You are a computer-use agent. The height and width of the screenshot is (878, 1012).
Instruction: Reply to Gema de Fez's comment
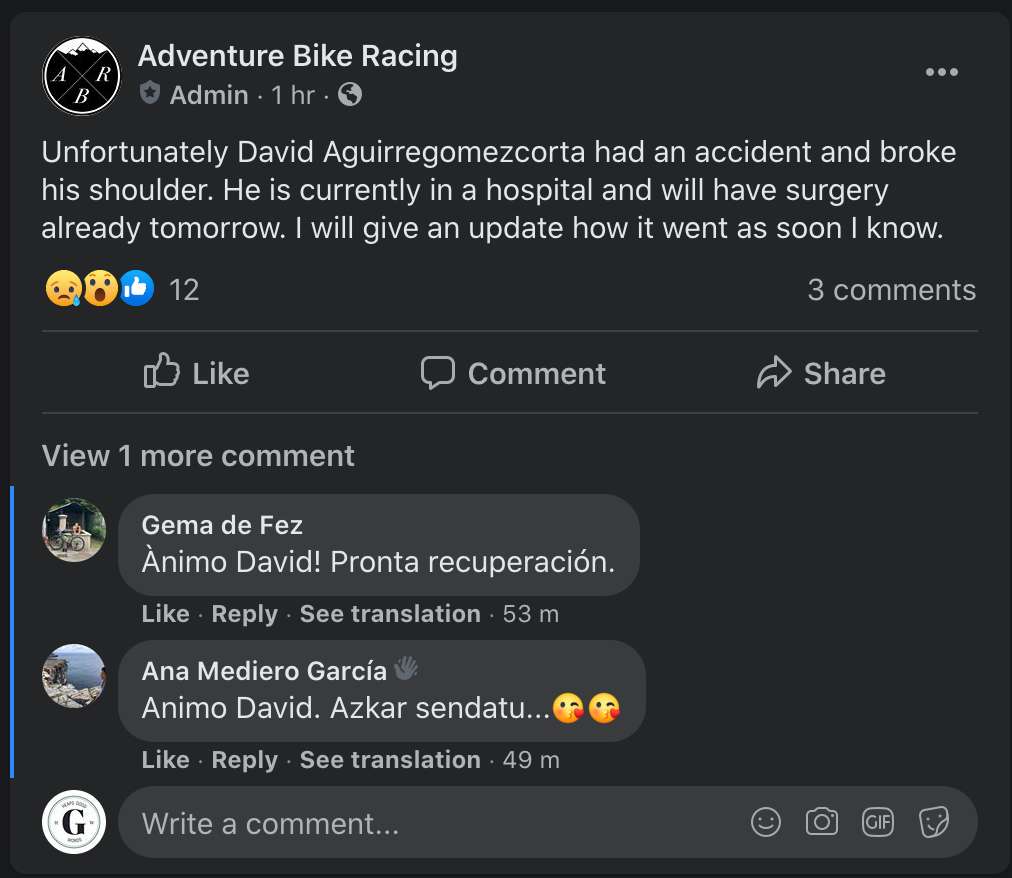click(x=244, y=614)
